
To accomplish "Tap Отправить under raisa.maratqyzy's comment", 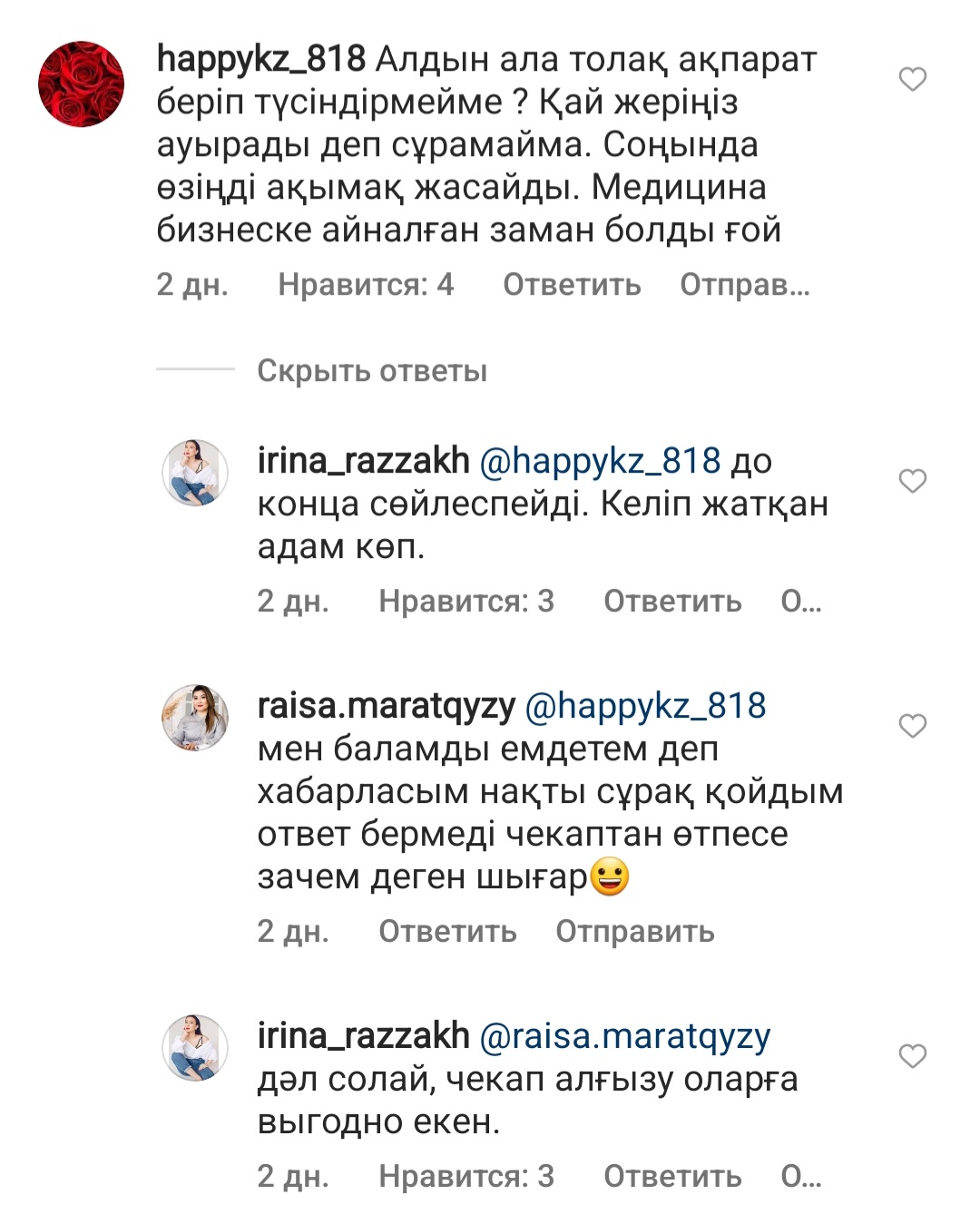I will tap(635, 932).
